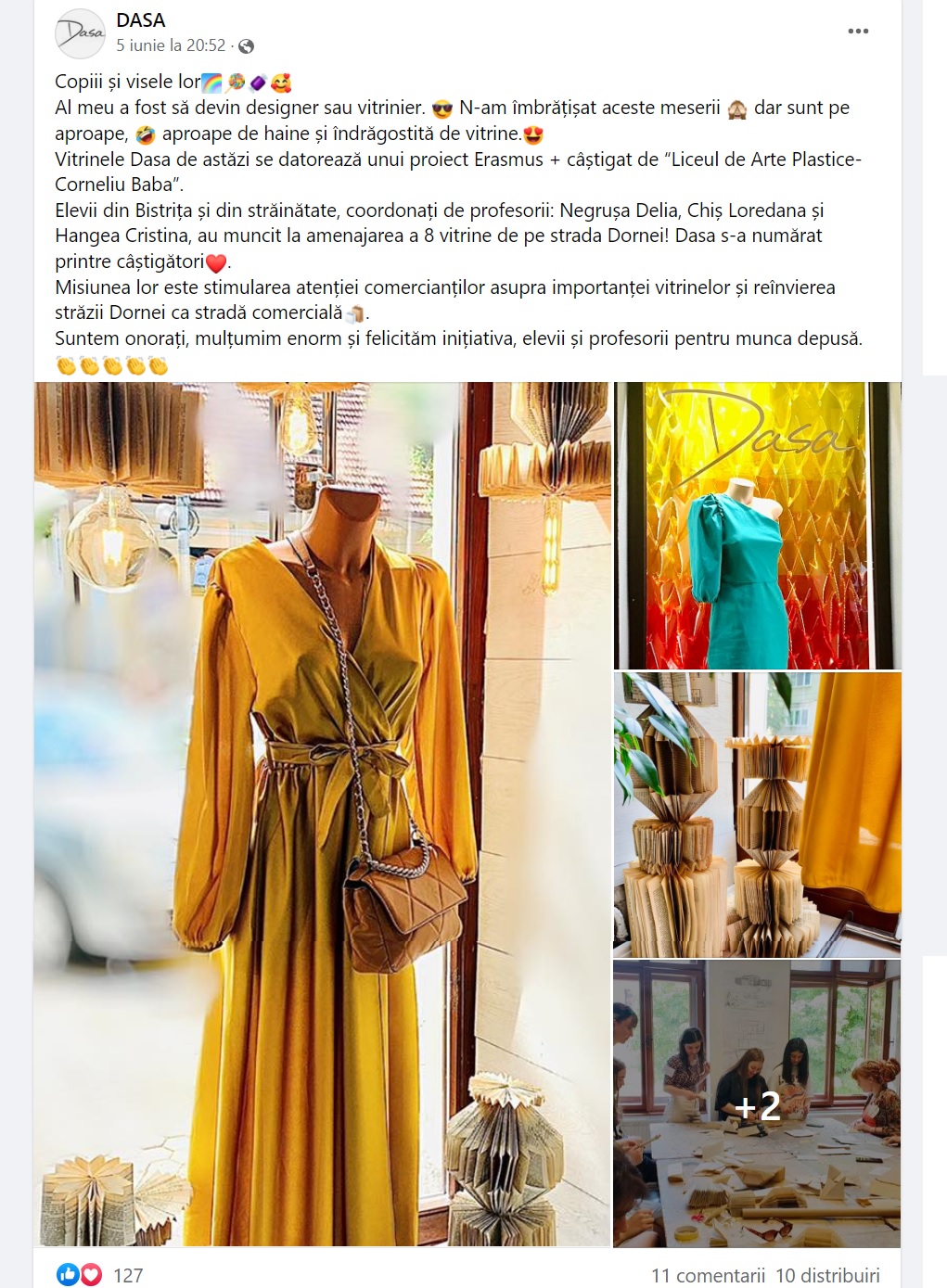View the 10 distribuiri shares
Image resolution: width=947 pixels, height=1288 pixels.
pos(827,1275)
